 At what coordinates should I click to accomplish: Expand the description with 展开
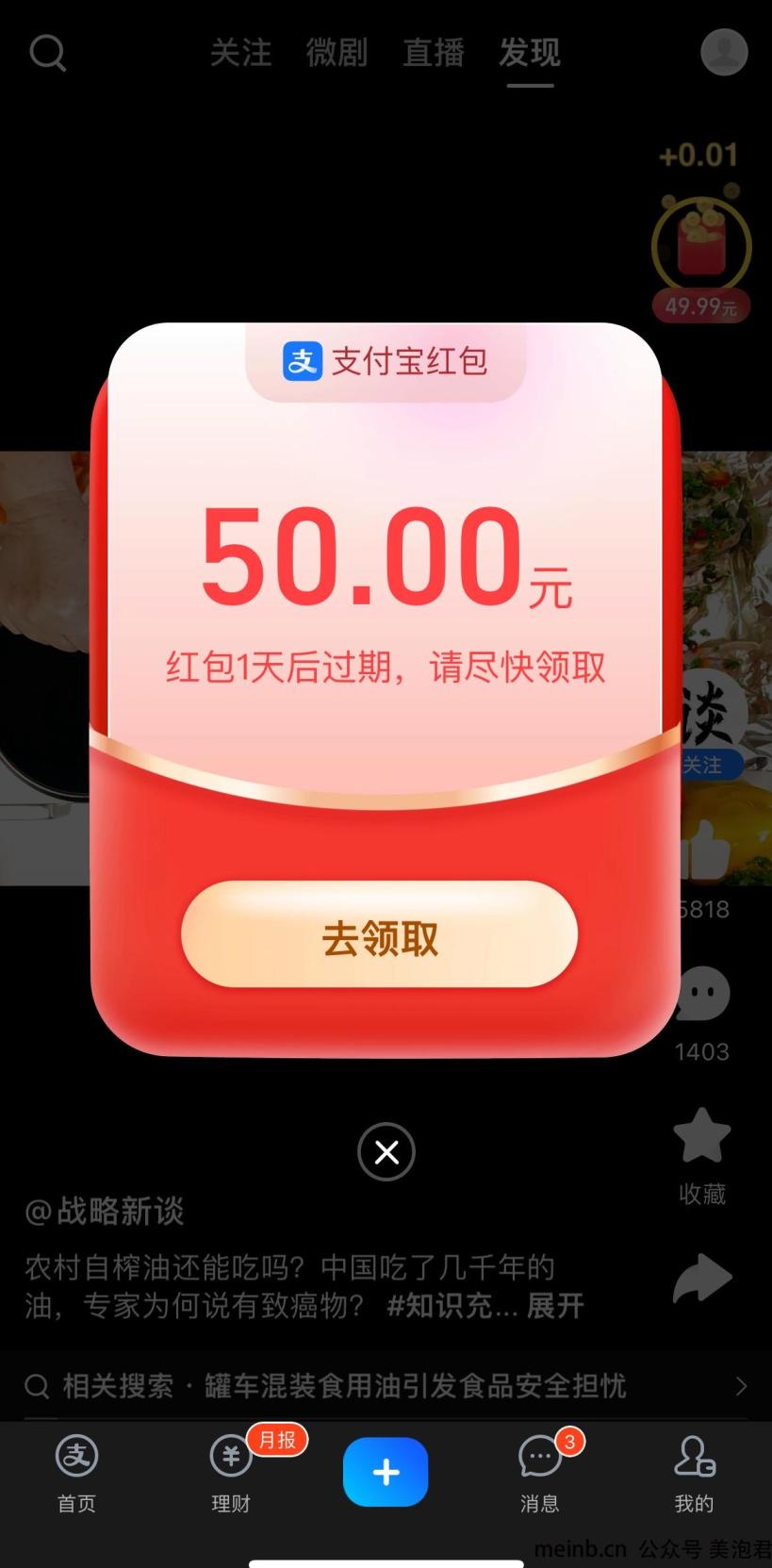tap(555, 1307)
